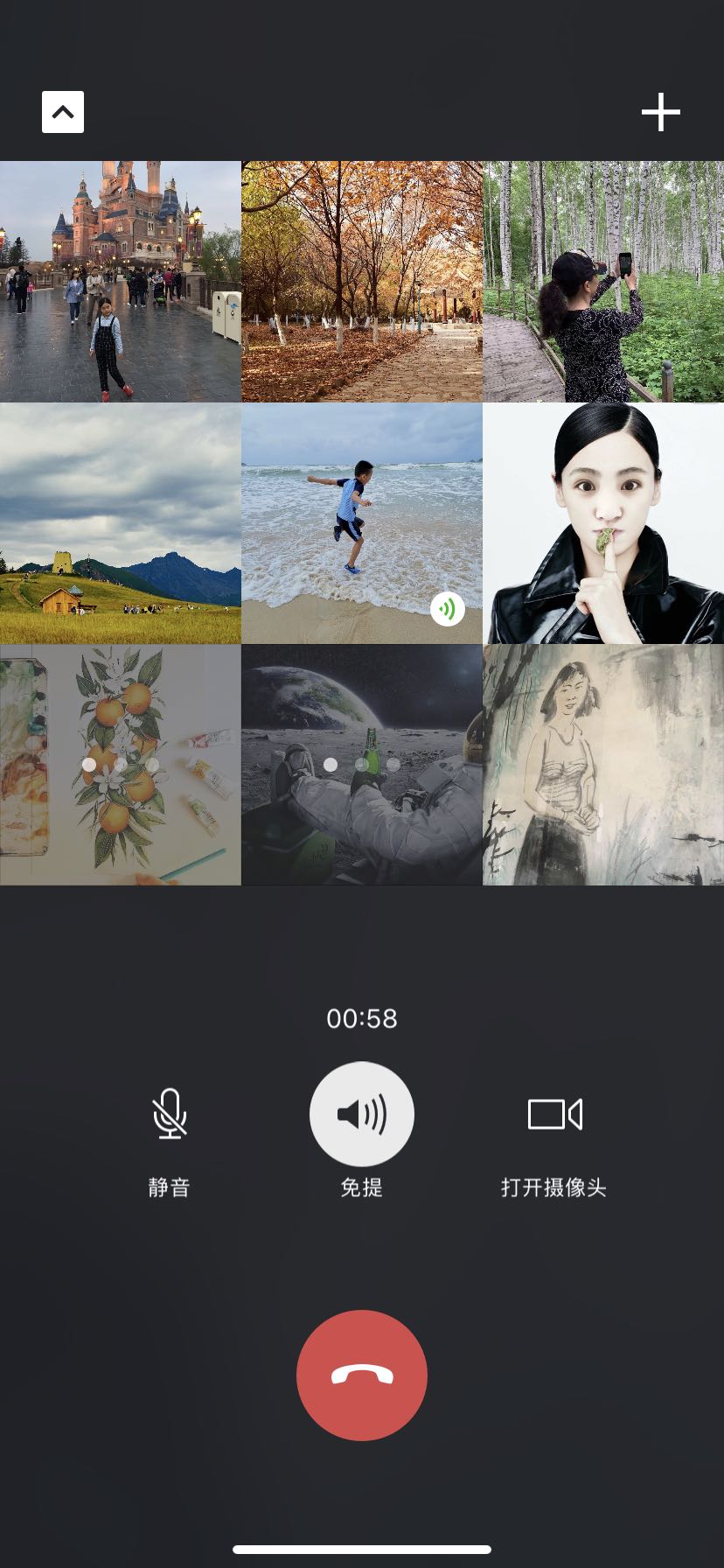Select the participant with grassland mountains avatar
The image size is (724, 1568).
121,523
